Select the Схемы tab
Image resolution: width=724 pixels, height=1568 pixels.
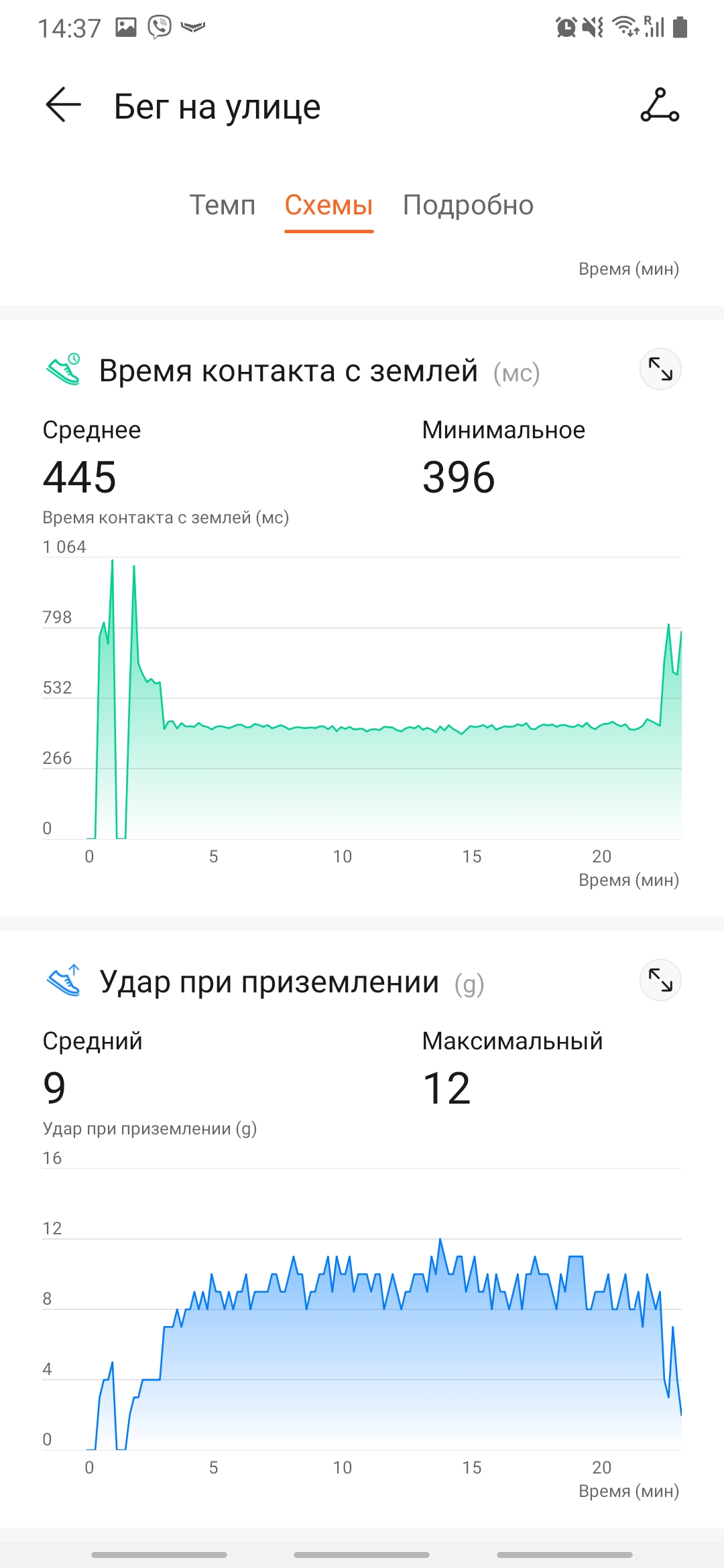click(x=328, y=205)
